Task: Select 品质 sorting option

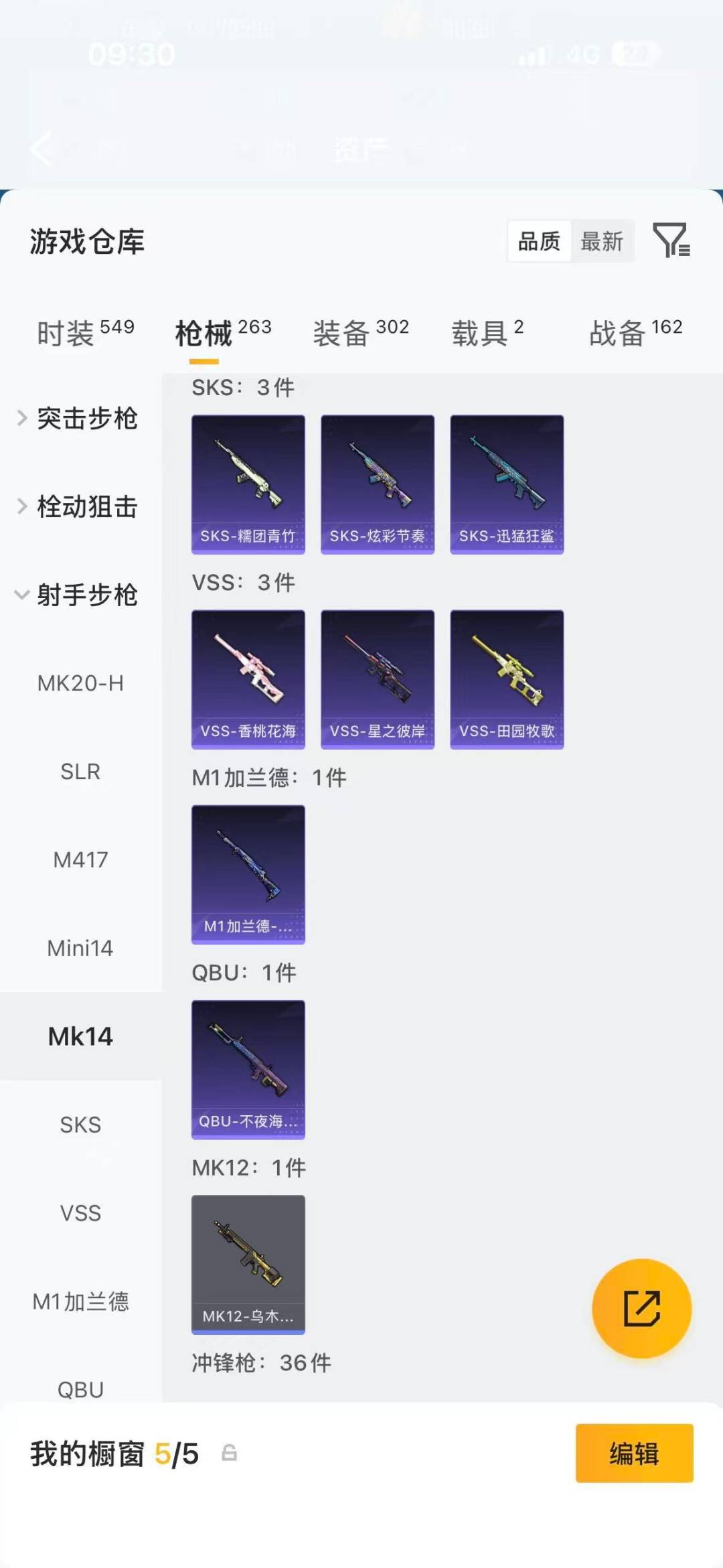Action: pyautogui.click(x=540, y=241)
